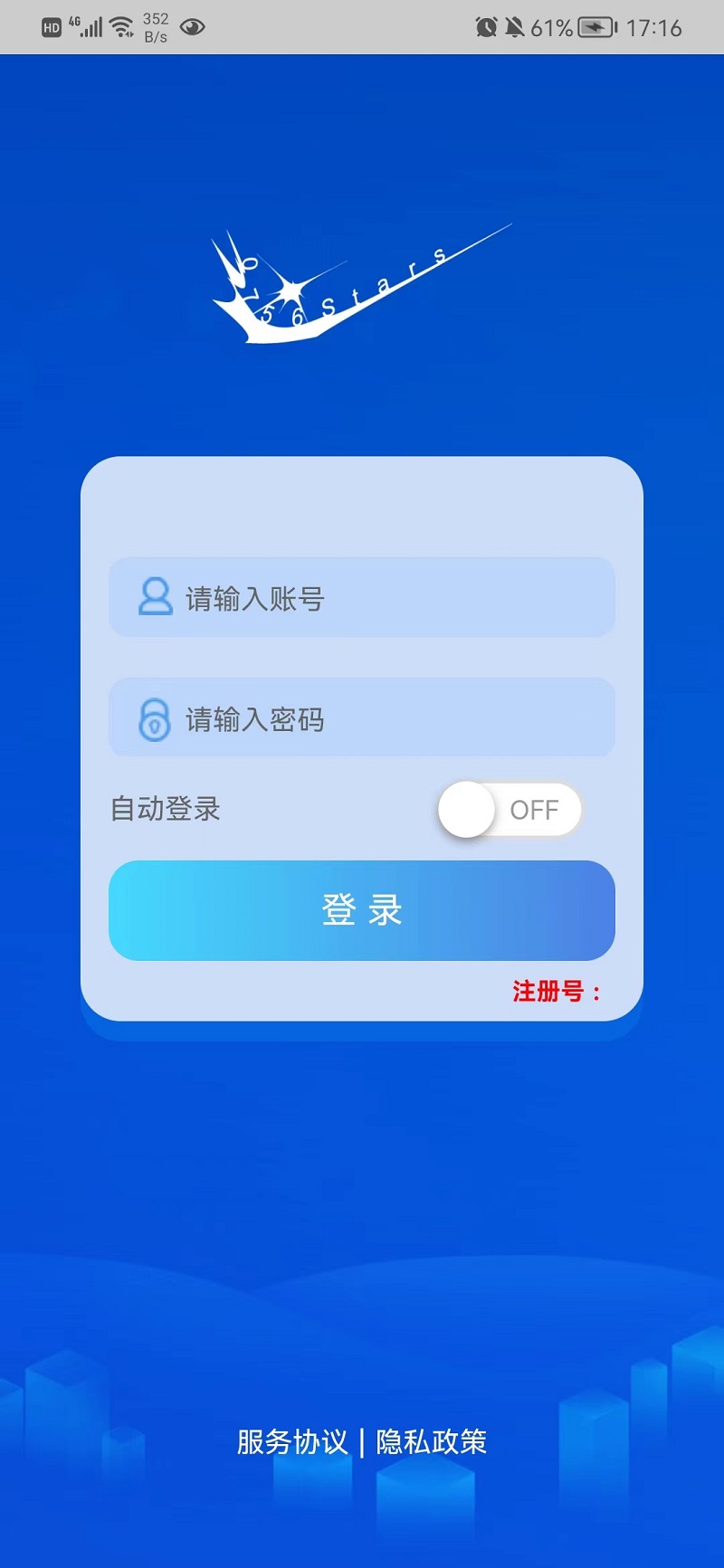Click the padlock icon in password field

(153, 719)
